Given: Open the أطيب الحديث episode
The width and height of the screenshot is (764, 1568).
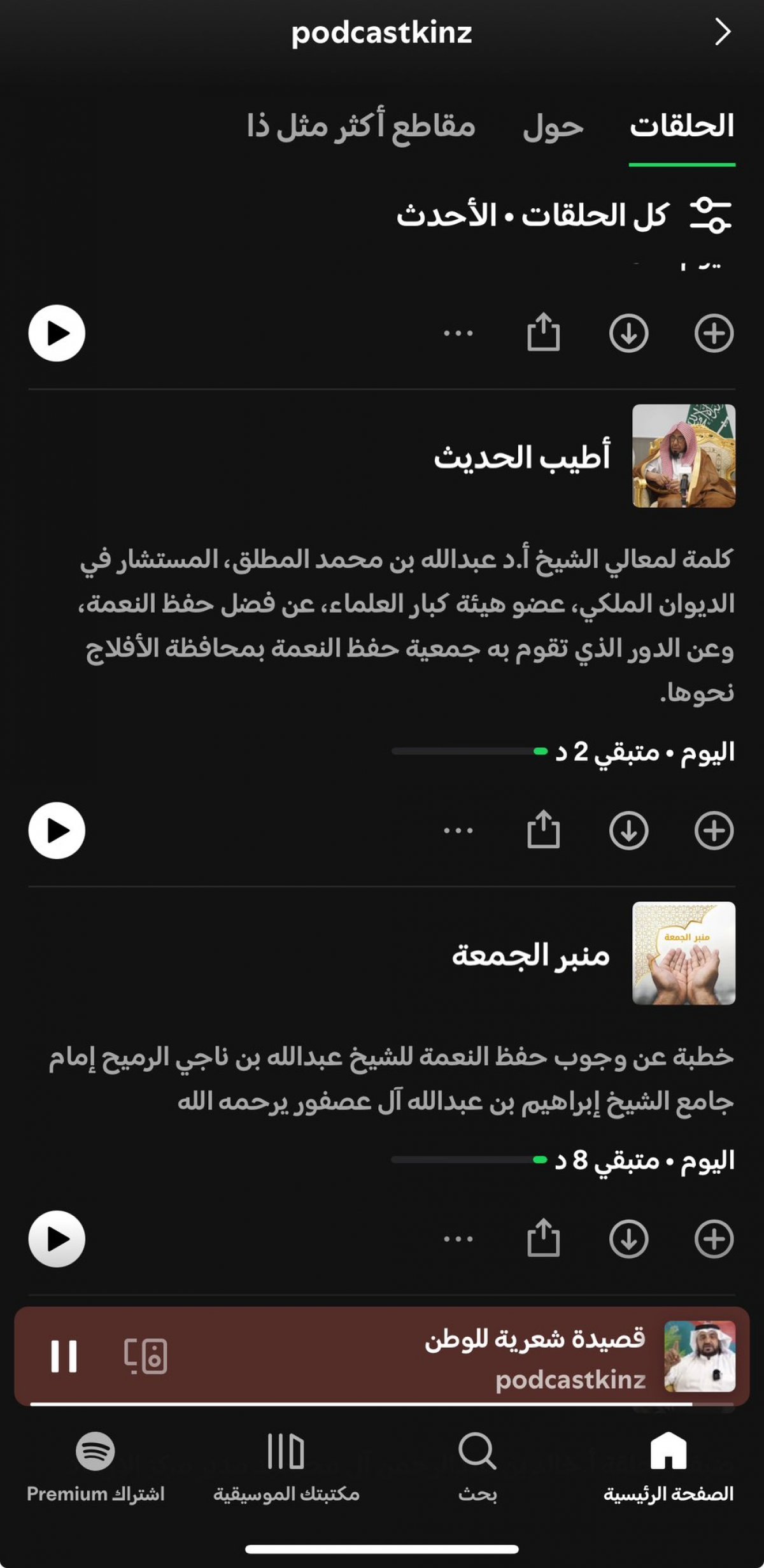Looking at the screenshot, I should (522, 457).
